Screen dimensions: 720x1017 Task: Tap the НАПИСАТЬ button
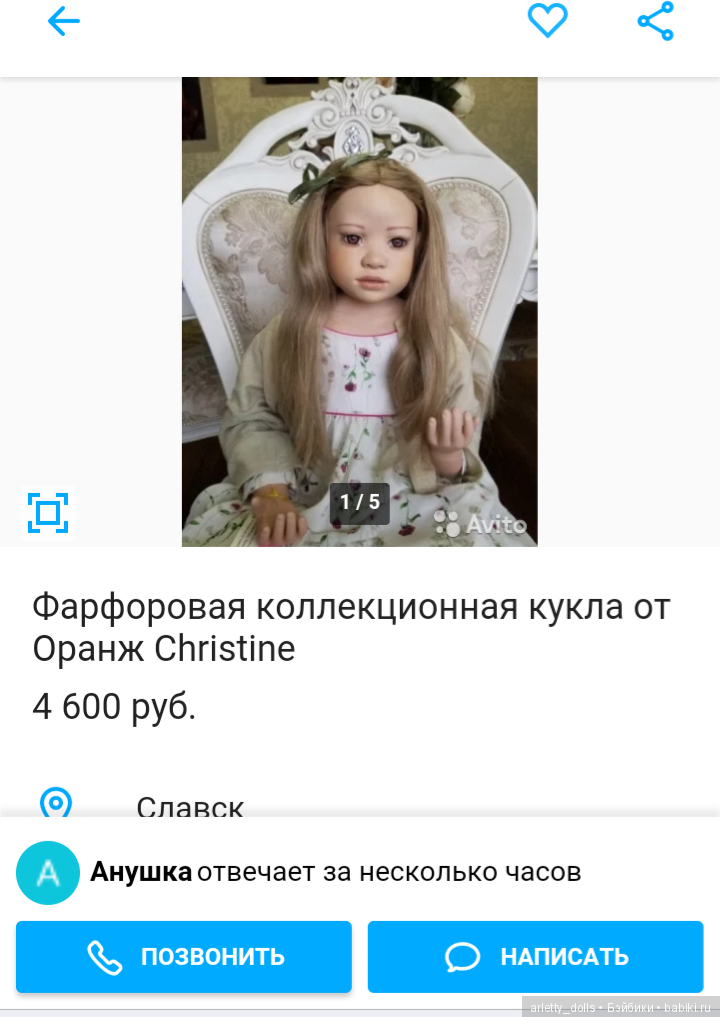tap(534, 956)
